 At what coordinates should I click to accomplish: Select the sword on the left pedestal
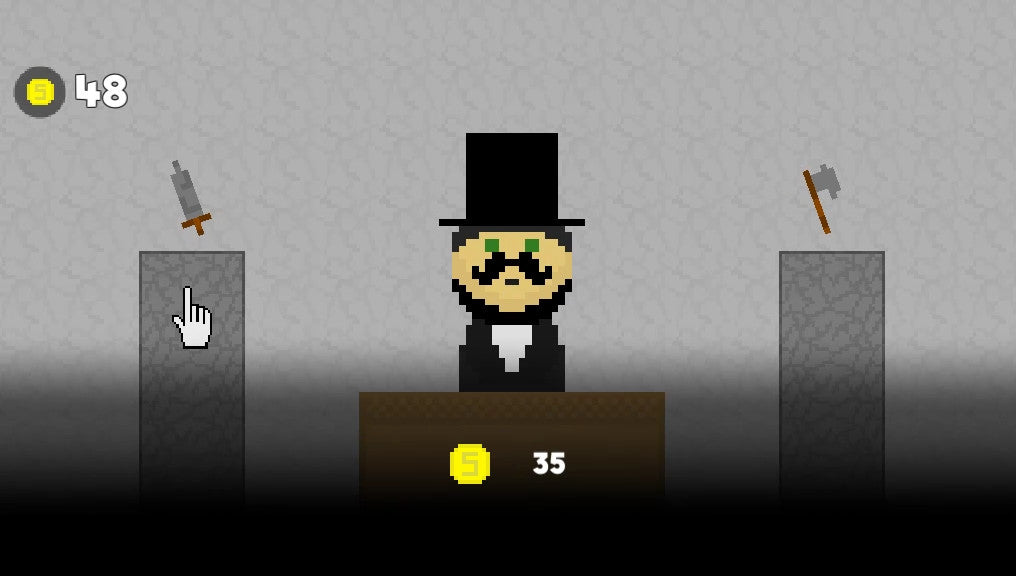click(x=189, y=198)
